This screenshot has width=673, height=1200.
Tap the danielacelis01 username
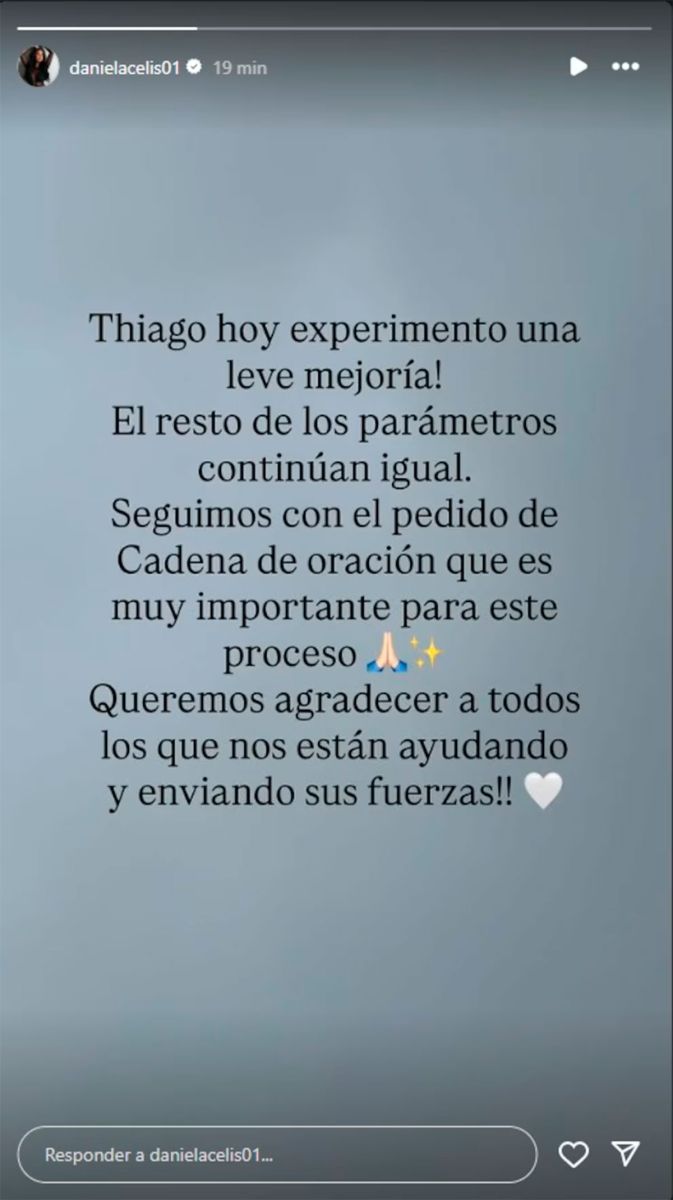click(125, 68)
